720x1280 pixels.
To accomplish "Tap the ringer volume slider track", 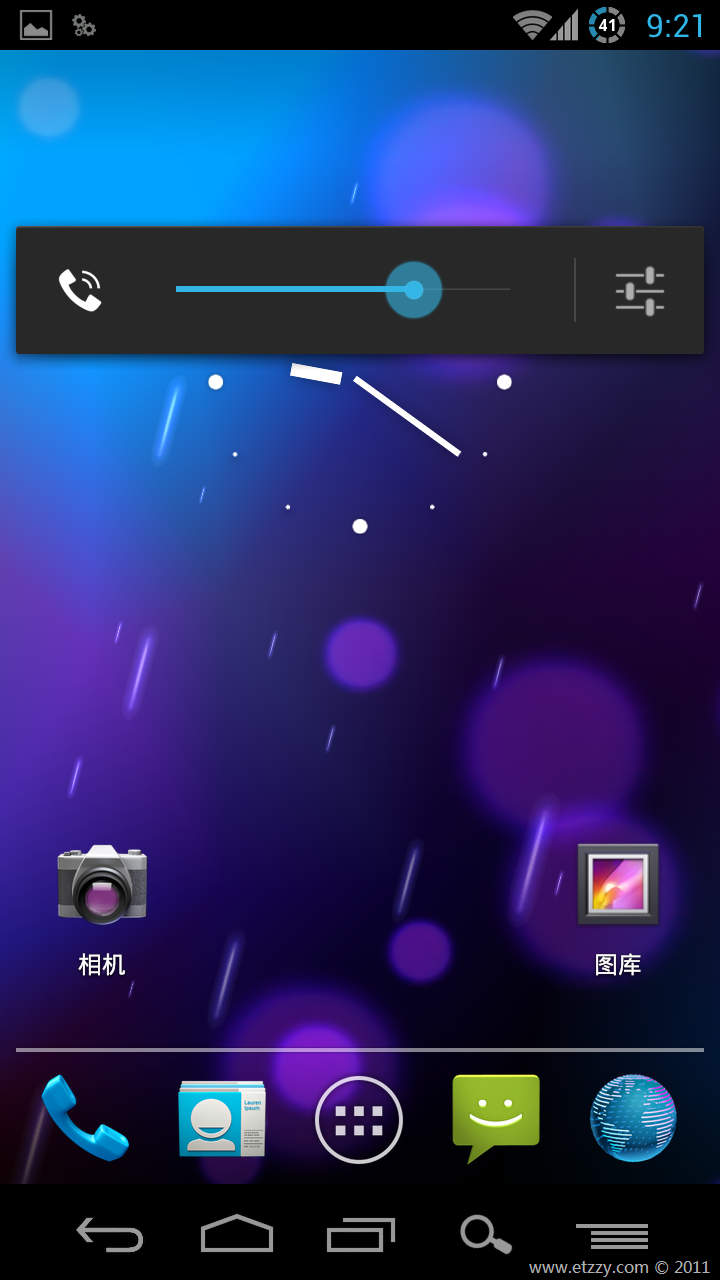I will pos(343,289).
